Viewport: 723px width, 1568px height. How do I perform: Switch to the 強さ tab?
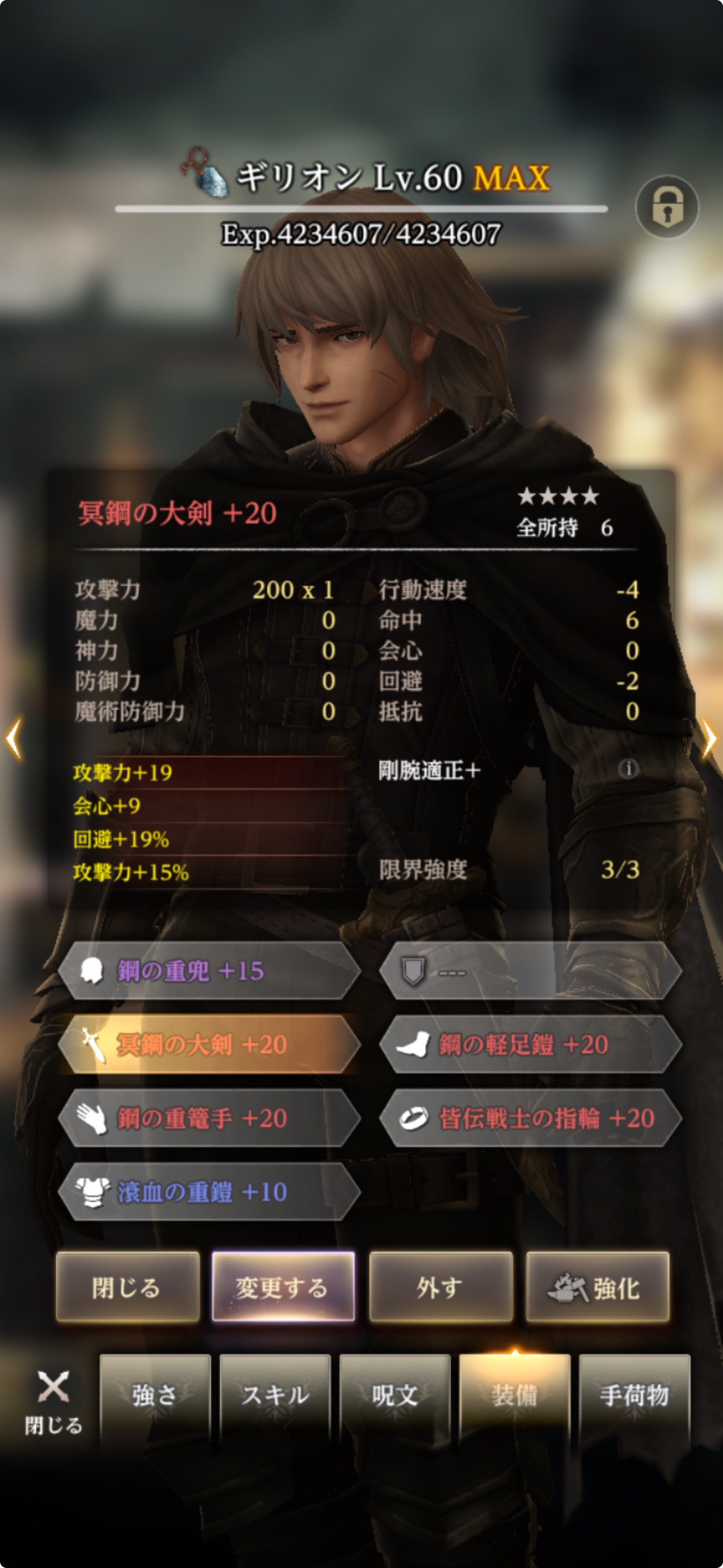pos(155,1395)
